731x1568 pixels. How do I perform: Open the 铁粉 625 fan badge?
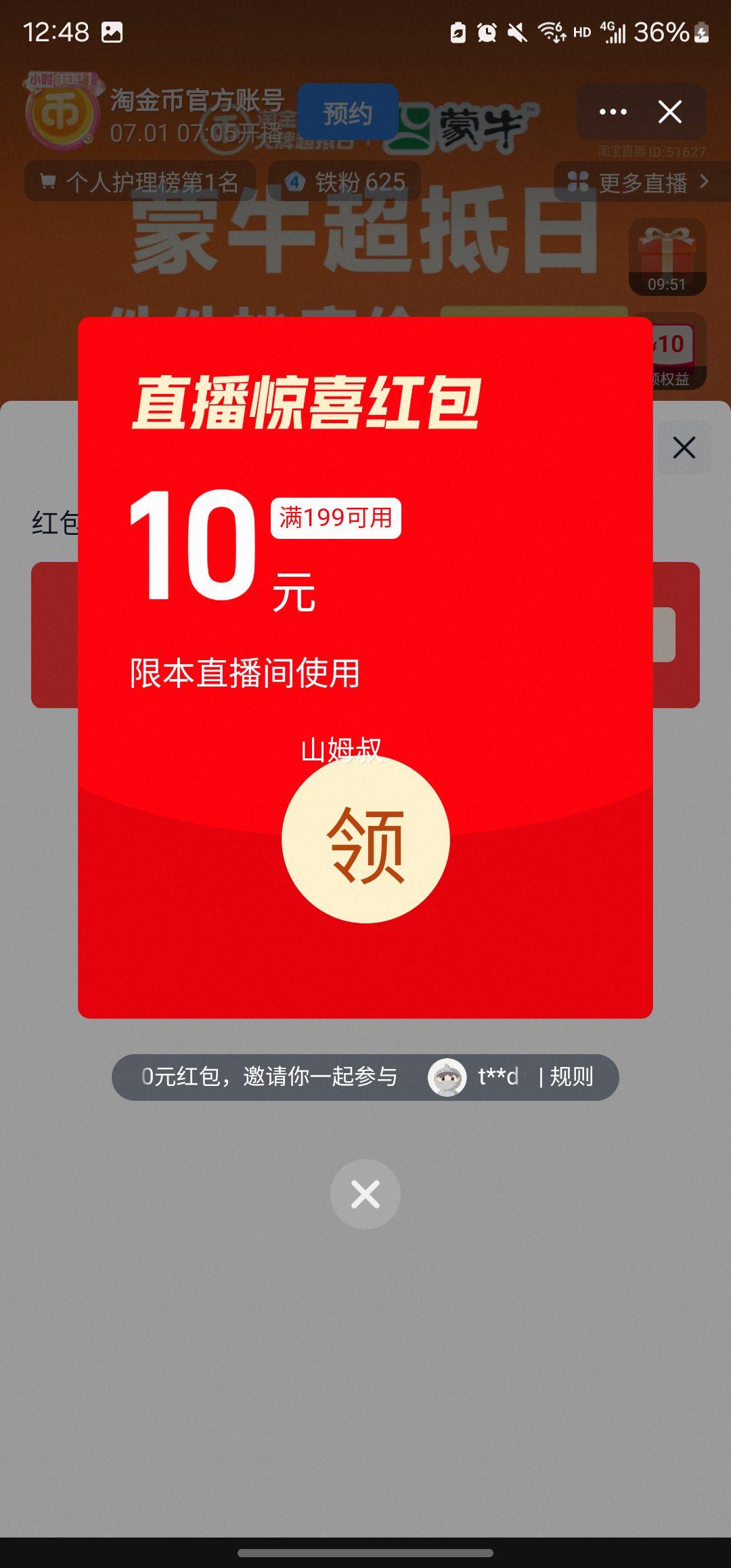point(345,181)
